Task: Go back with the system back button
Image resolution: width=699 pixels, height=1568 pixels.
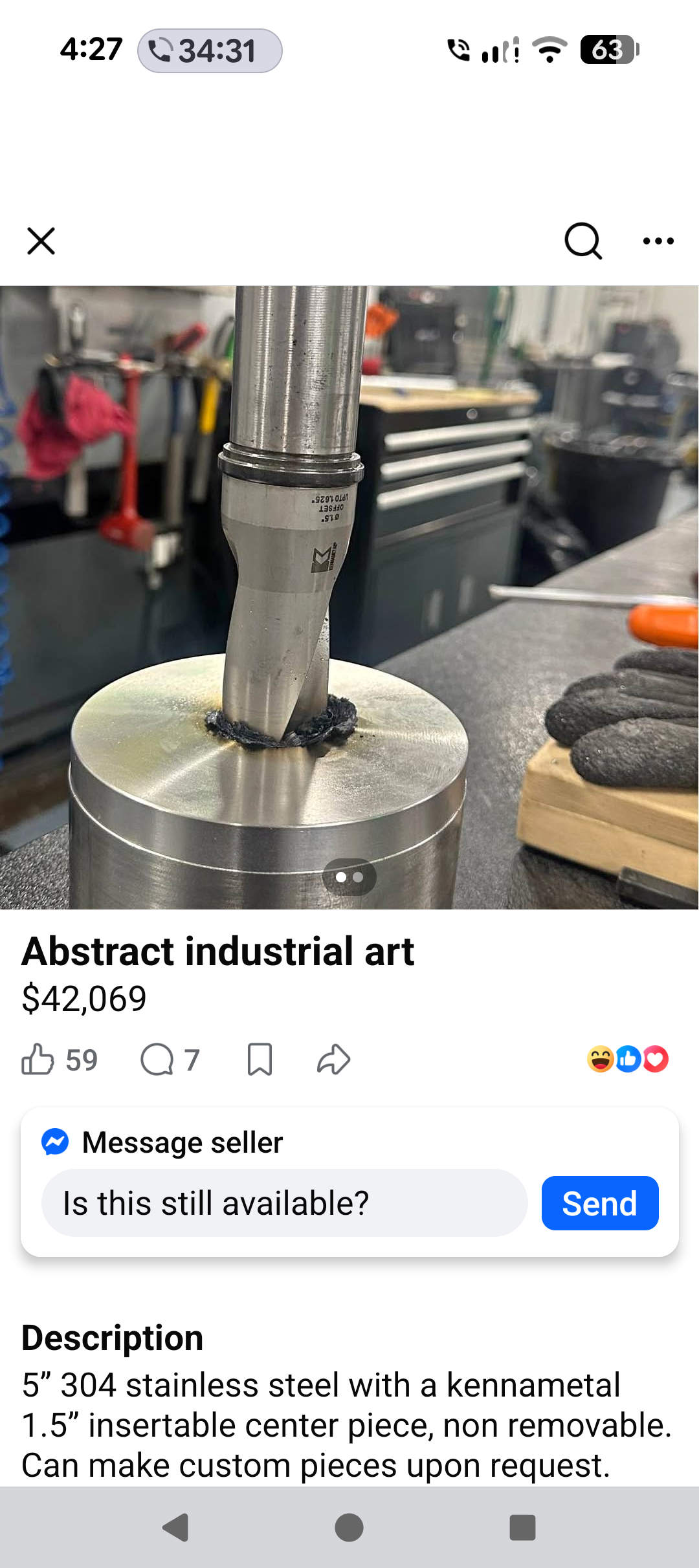Action: point(175,1528)
